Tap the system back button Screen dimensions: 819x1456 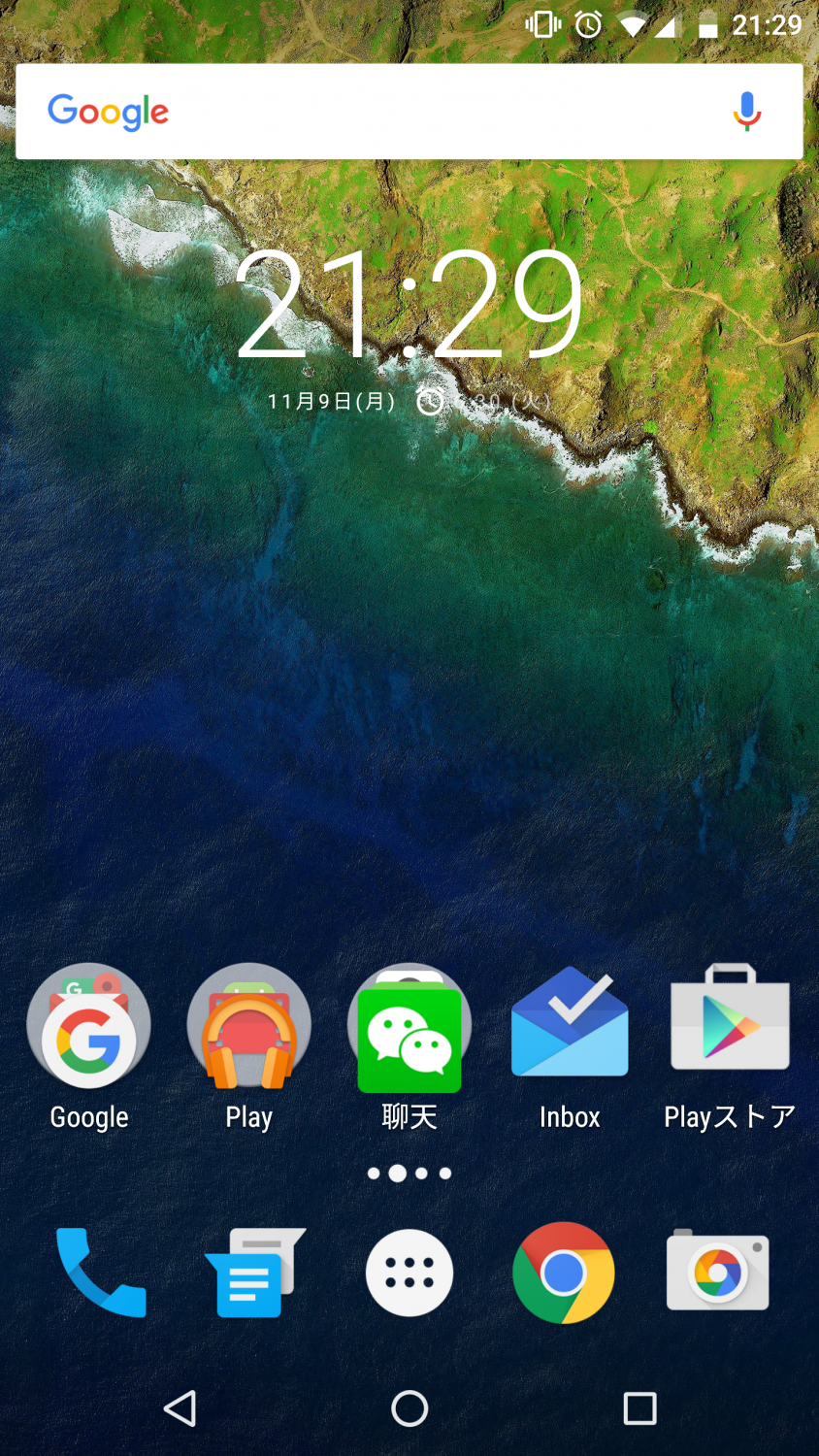click(x=180, y=1408)
